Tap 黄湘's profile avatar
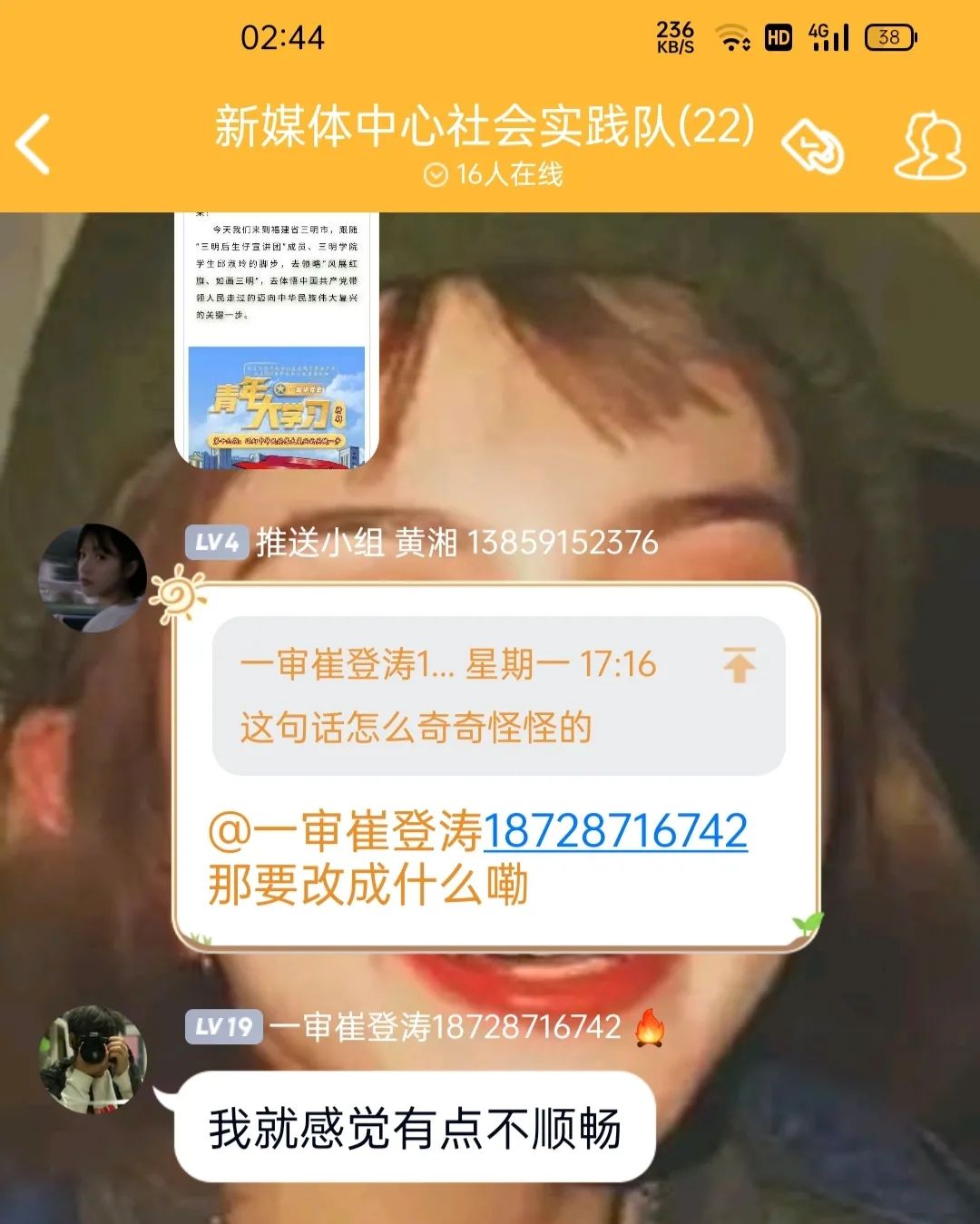 [x=93, y=577]
